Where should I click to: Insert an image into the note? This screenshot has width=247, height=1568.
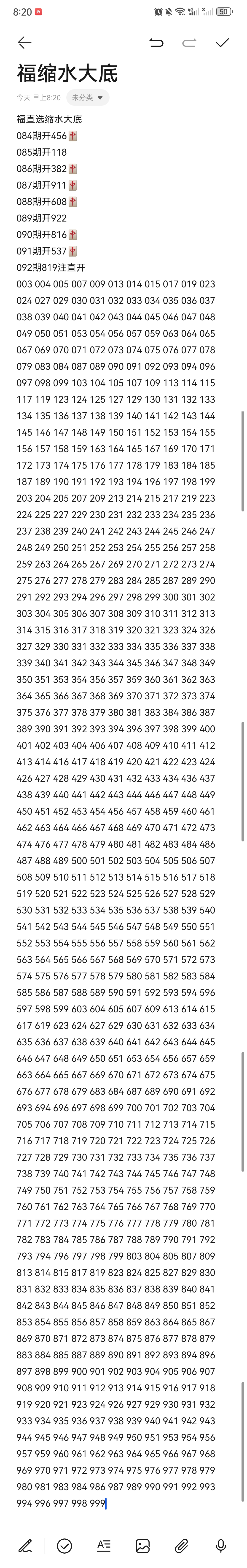[143, 1546]
